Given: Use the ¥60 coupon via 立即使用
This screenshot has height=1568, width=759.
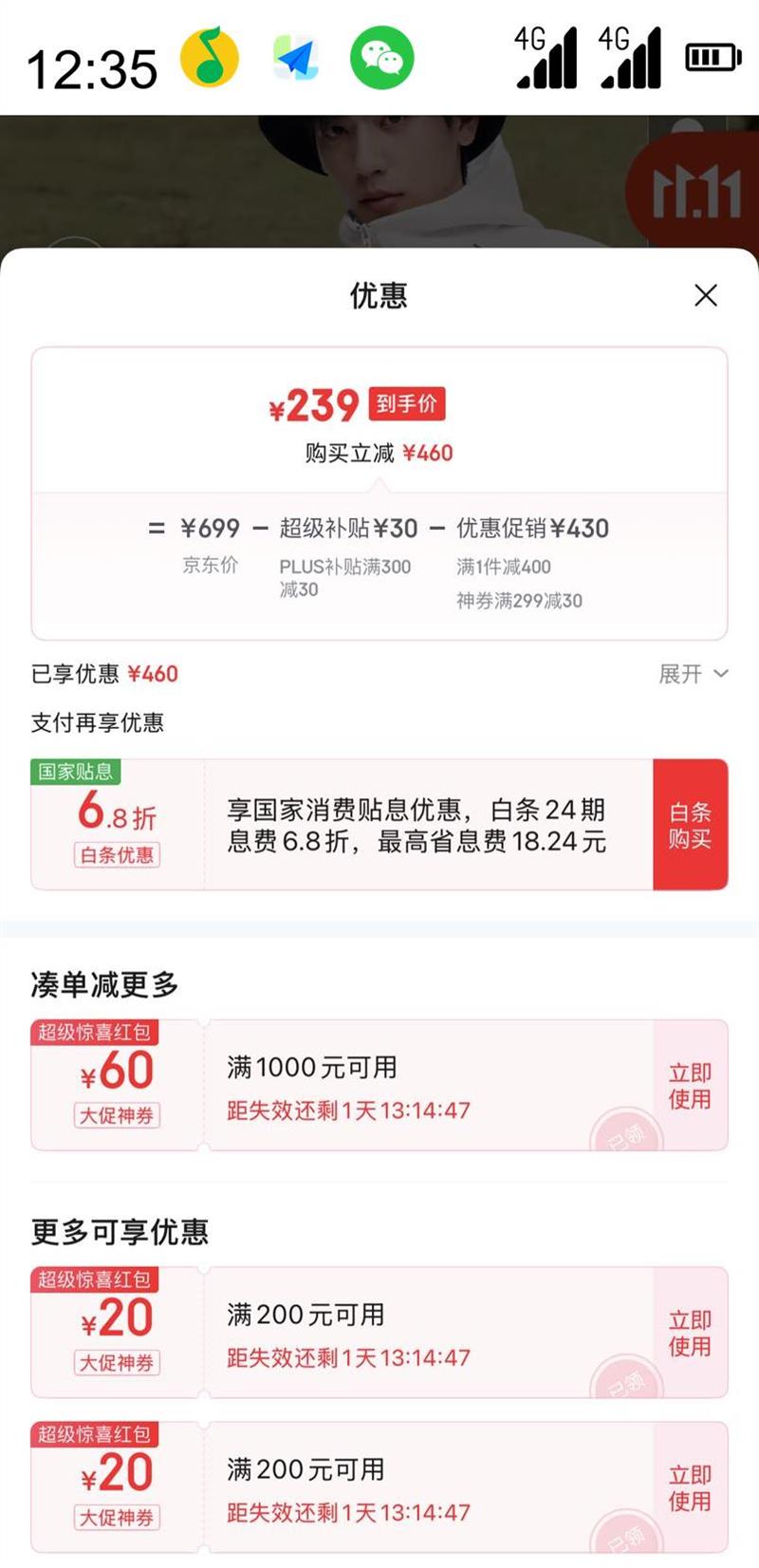Looking at the screenshot, I should [690, 1085].
